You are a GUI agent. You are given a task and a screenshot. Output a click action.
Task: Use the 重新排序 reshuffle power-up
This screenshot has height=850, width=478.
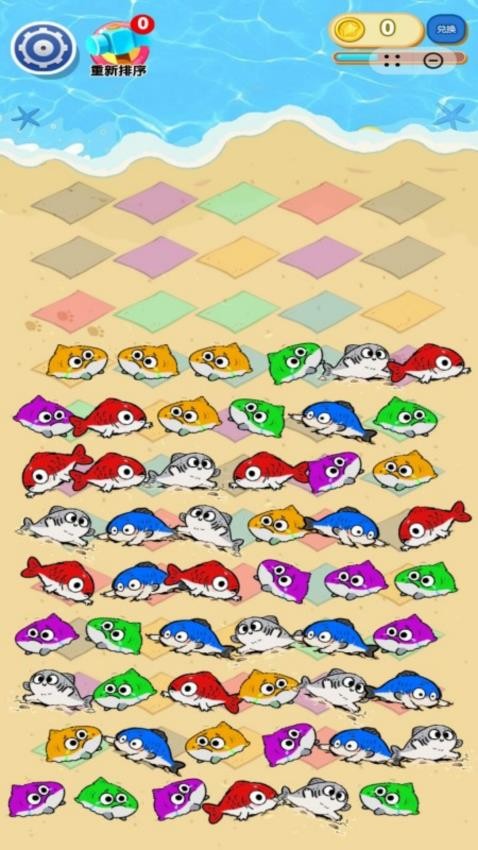[x=119, y=48]
